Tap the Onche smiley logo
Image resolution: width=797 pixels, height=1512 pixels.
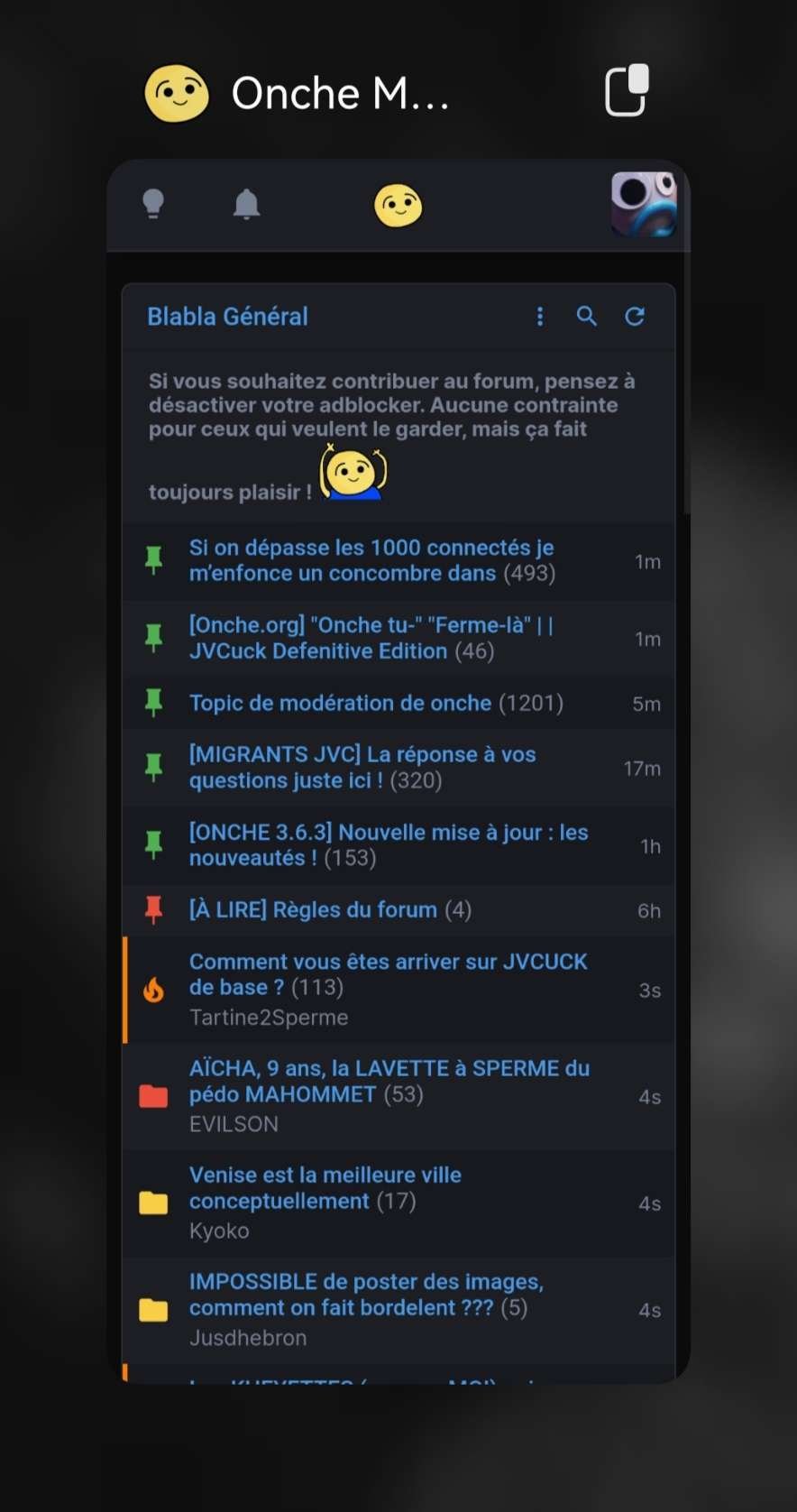tap(398, 206)
